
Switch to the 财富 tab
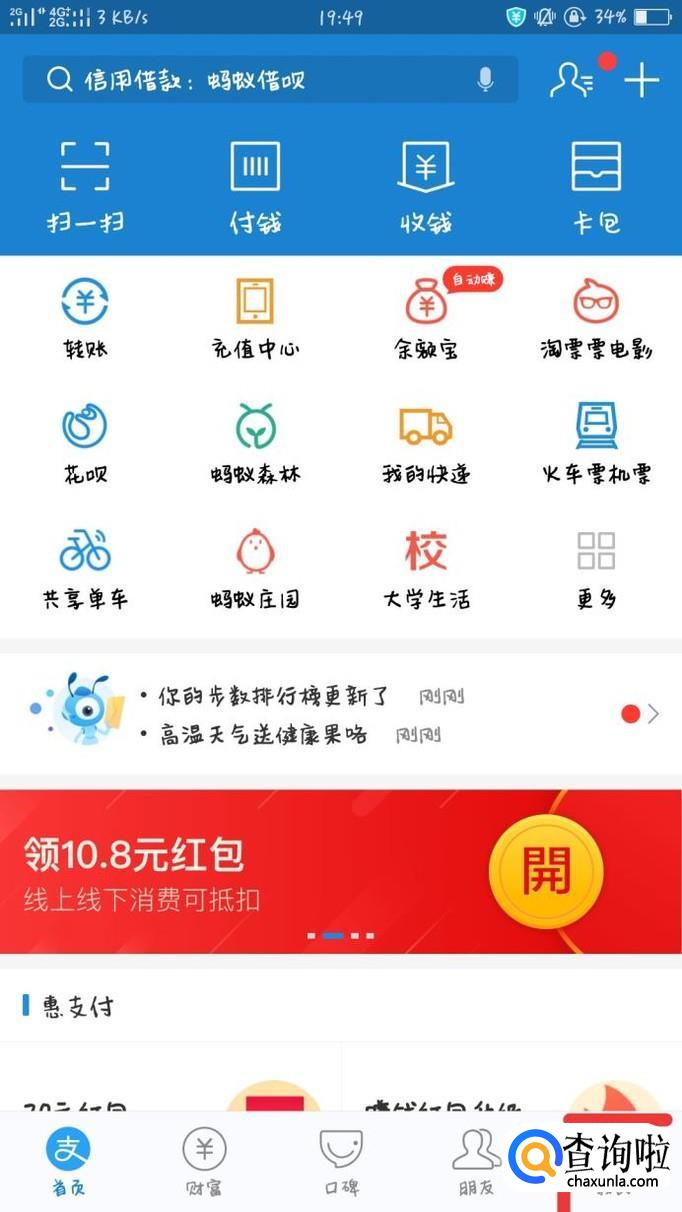click(x=204, y=1162)
